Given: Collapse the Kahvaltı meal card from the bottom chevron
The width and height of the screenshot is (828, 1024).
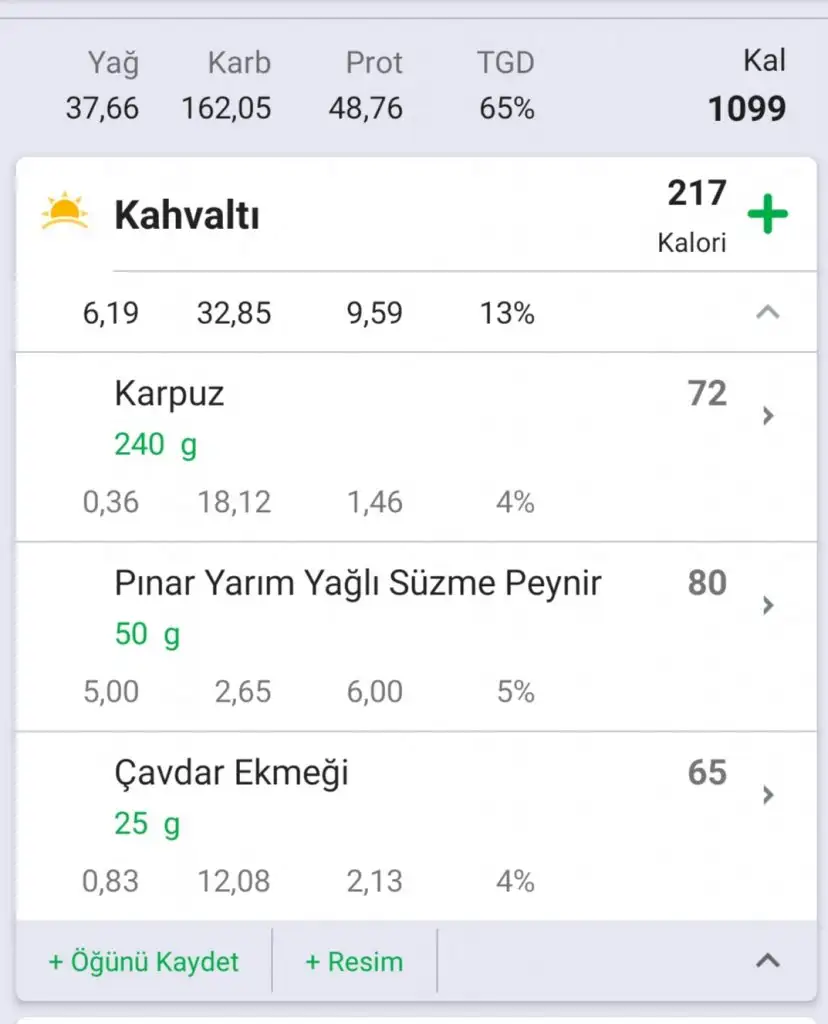Looking at the screenshot, I should coord(767,961).
